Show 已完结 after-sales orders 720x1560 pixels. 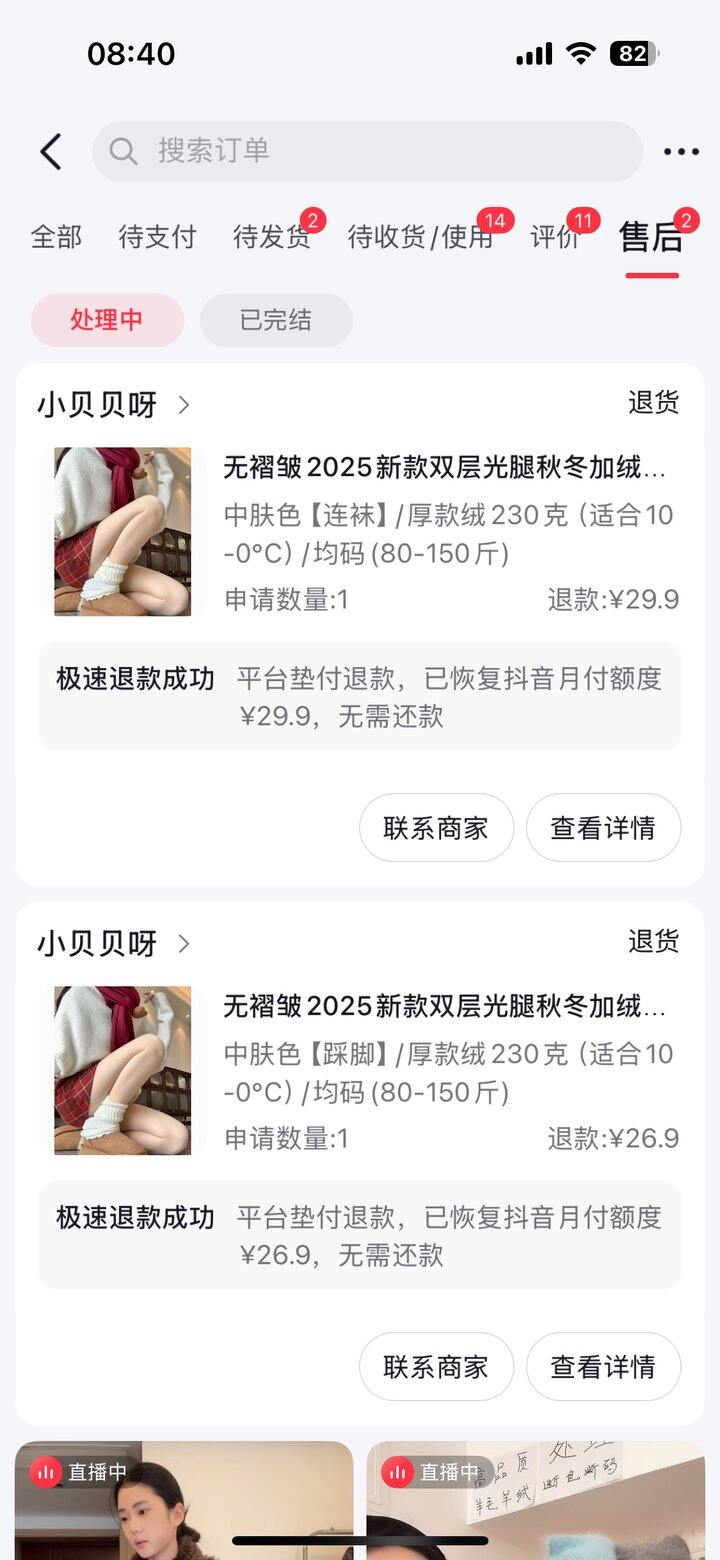pyautogui.click(x=276, y=320)
